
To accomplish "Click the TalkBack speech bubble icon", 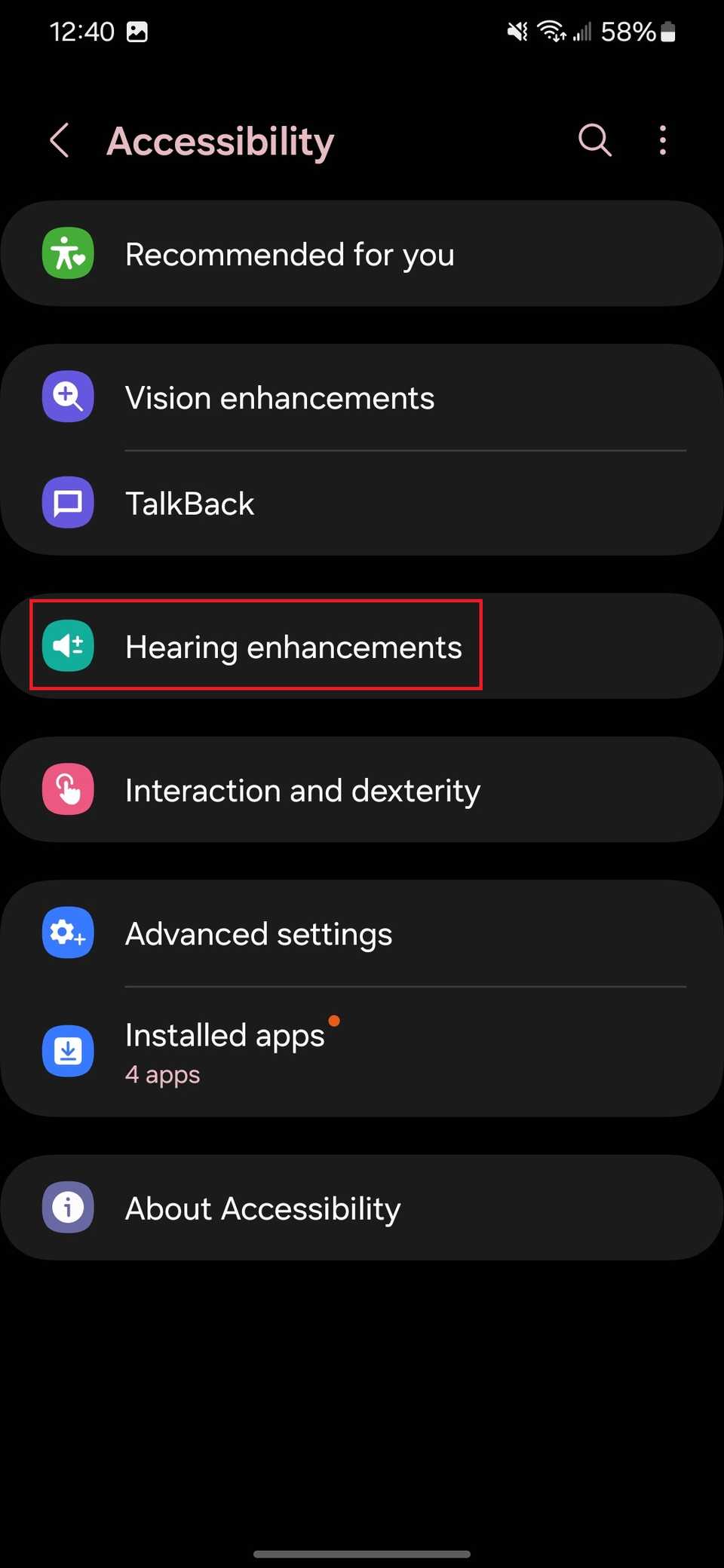I will (68, 503).
